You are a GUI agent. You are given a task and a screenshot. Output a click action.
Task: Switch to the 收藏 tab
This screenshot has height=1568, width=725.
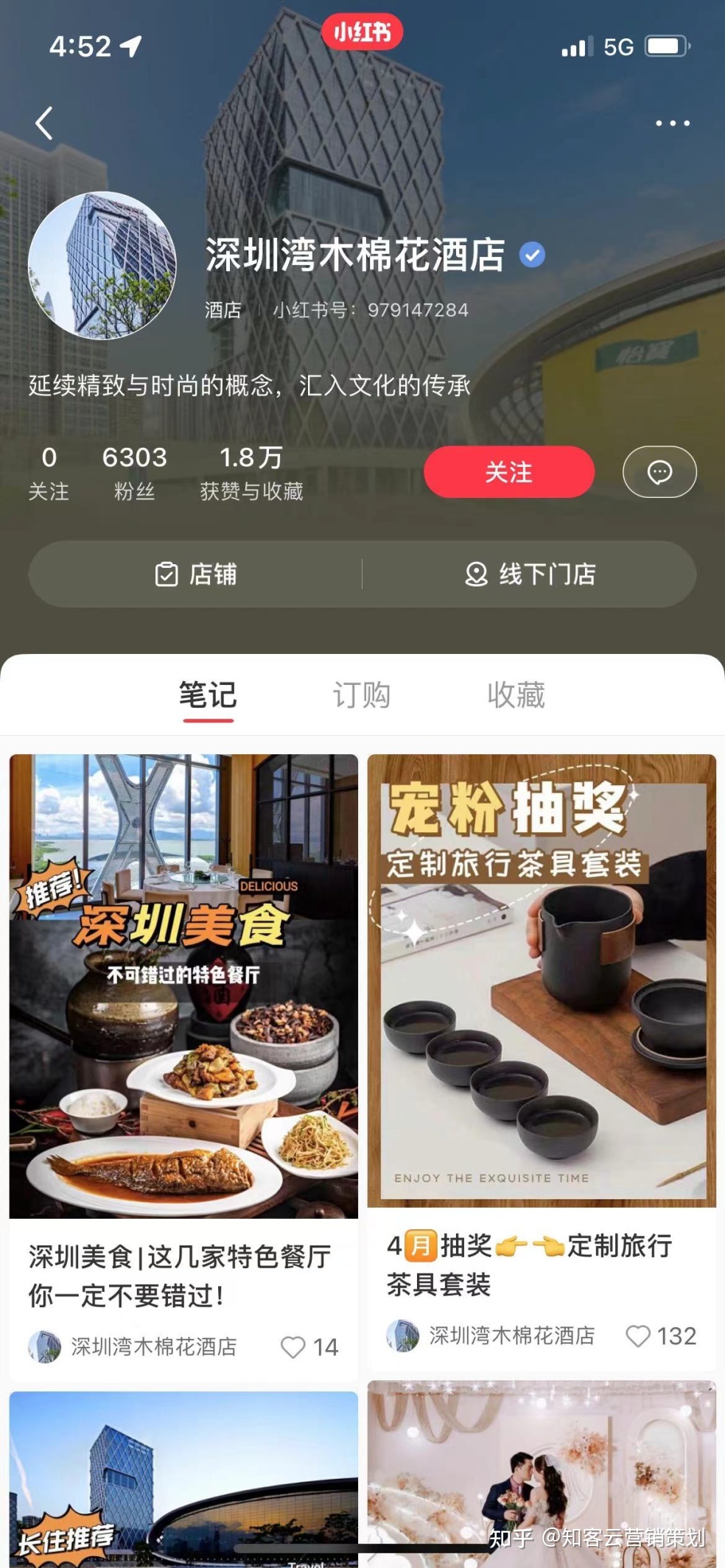coord(516,694)
